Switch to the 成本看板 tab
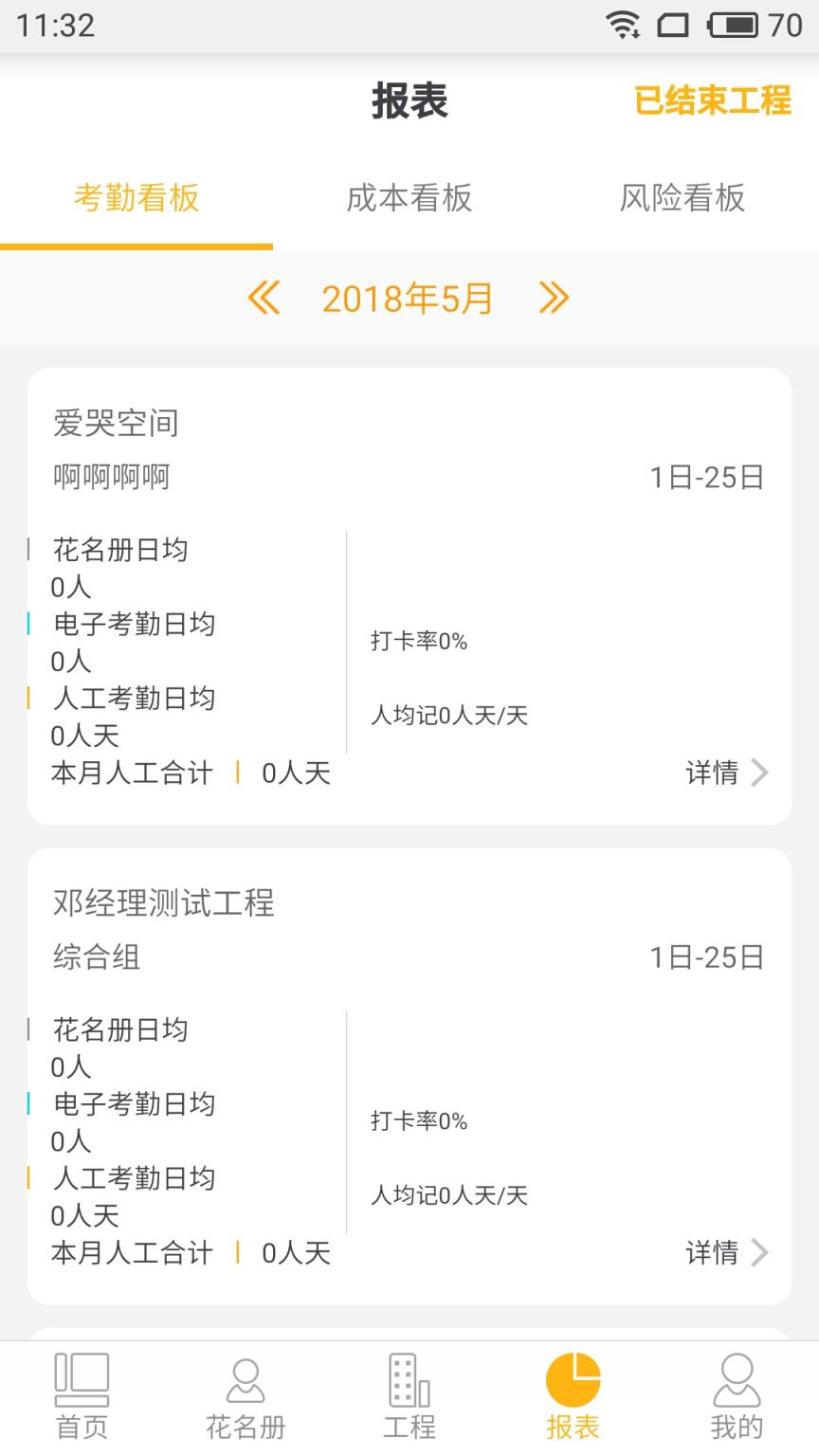The image size is (819, 1456). click(x=409, y=199)
